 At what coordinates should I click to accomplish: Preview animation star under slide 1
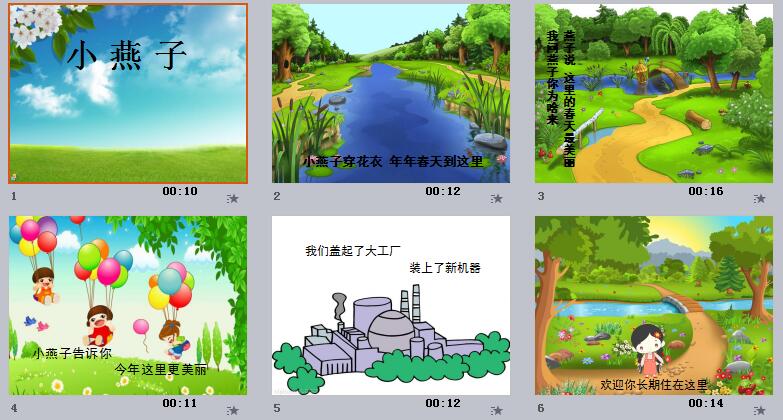233,198
